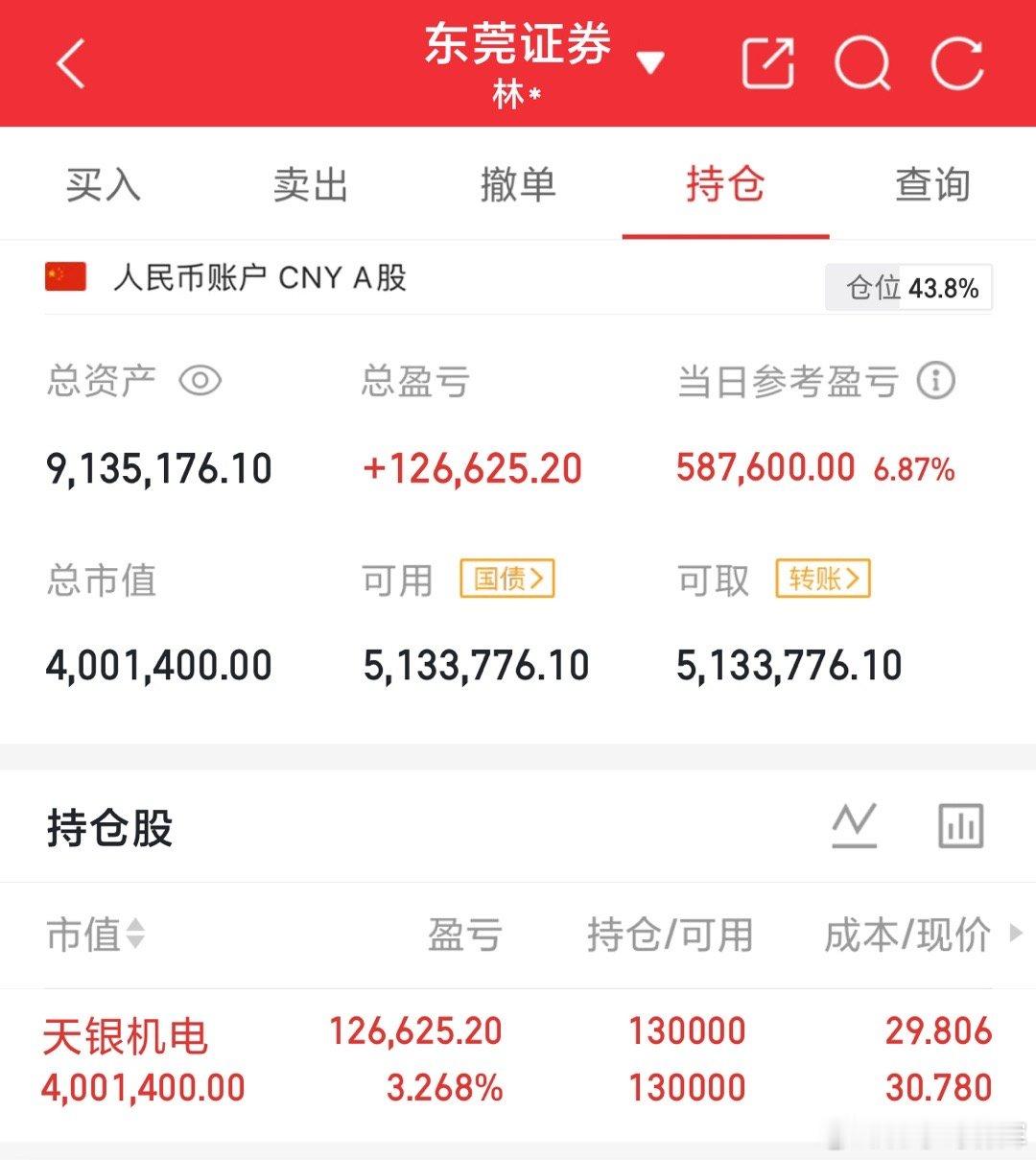Open stock search via the magnifier icon
Image resolution: width=1036 pixels, height=1160 pixels.
pos(862,62)
